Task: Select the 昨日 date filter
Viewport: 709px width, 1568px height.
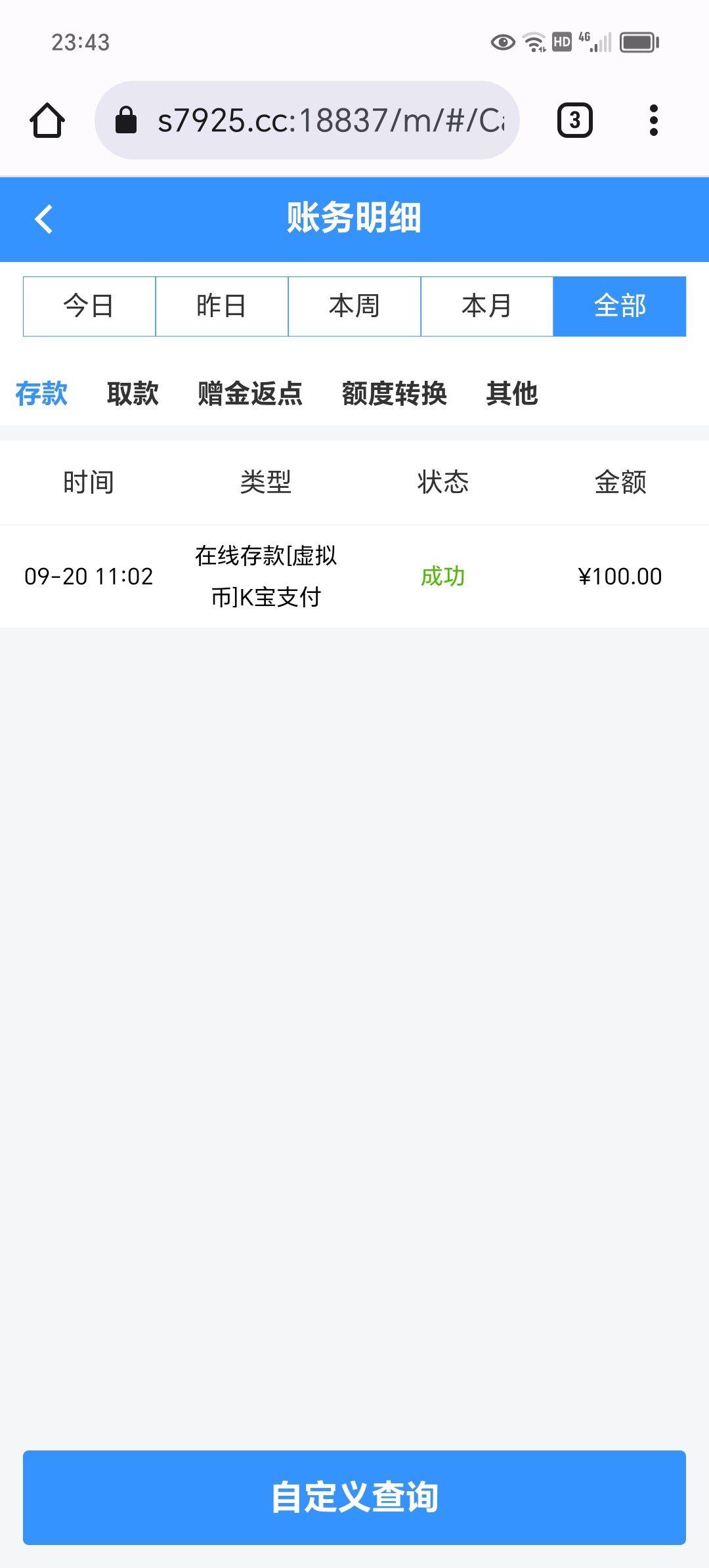Action: [222, 305]
